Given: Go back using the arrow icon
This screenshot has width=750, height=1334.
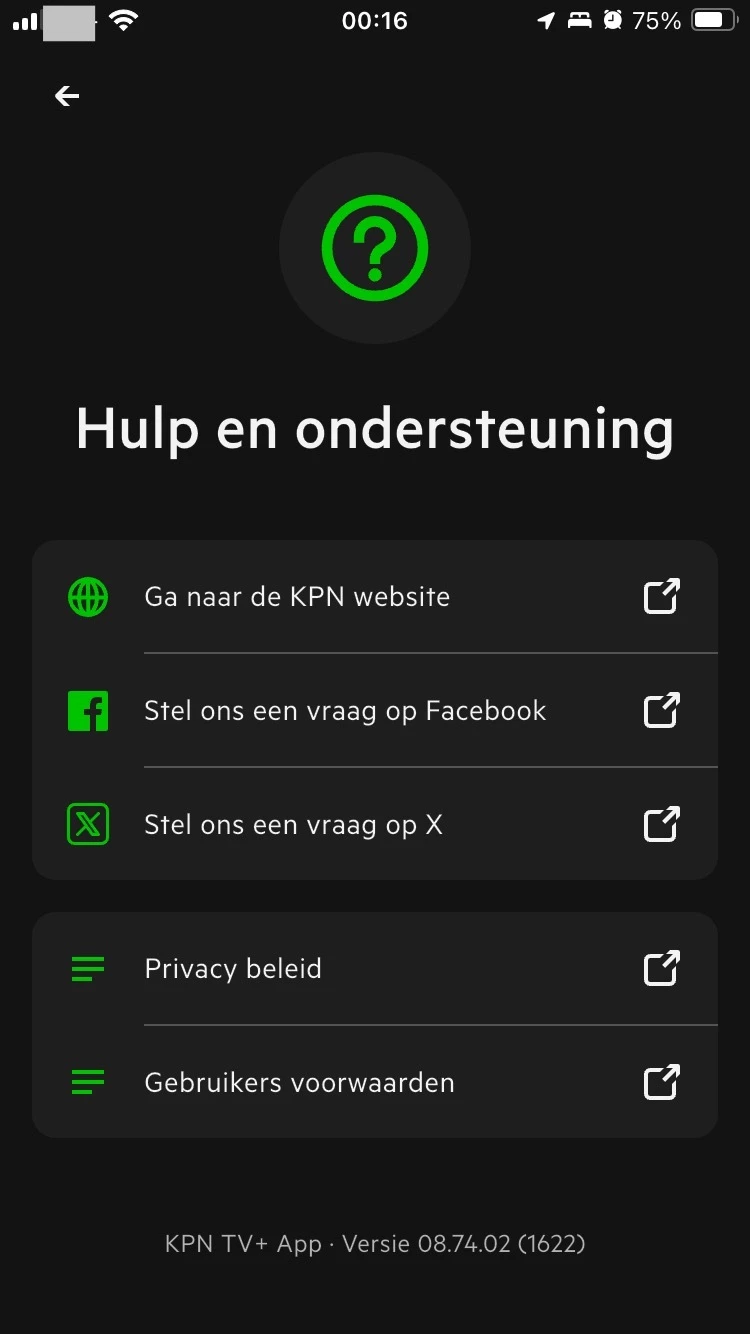Looking at the screenshot, I should [67, 96].
